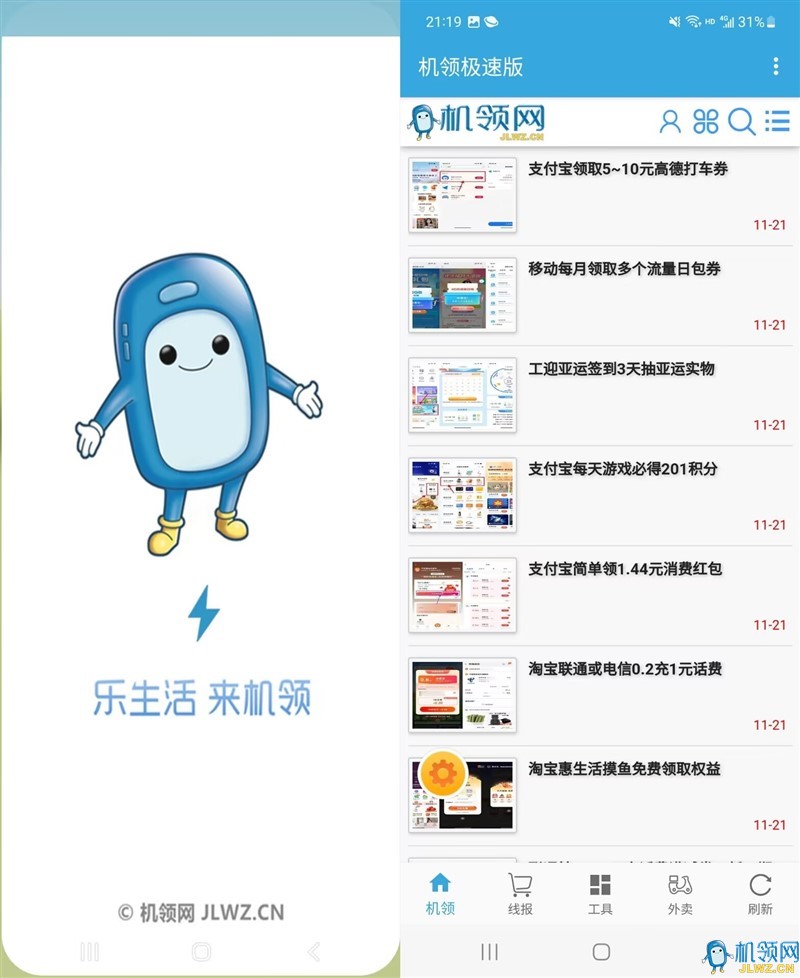Switch to the 线报 tab
The width and height of the screenshot is (800, 978).
click(520, 894)
